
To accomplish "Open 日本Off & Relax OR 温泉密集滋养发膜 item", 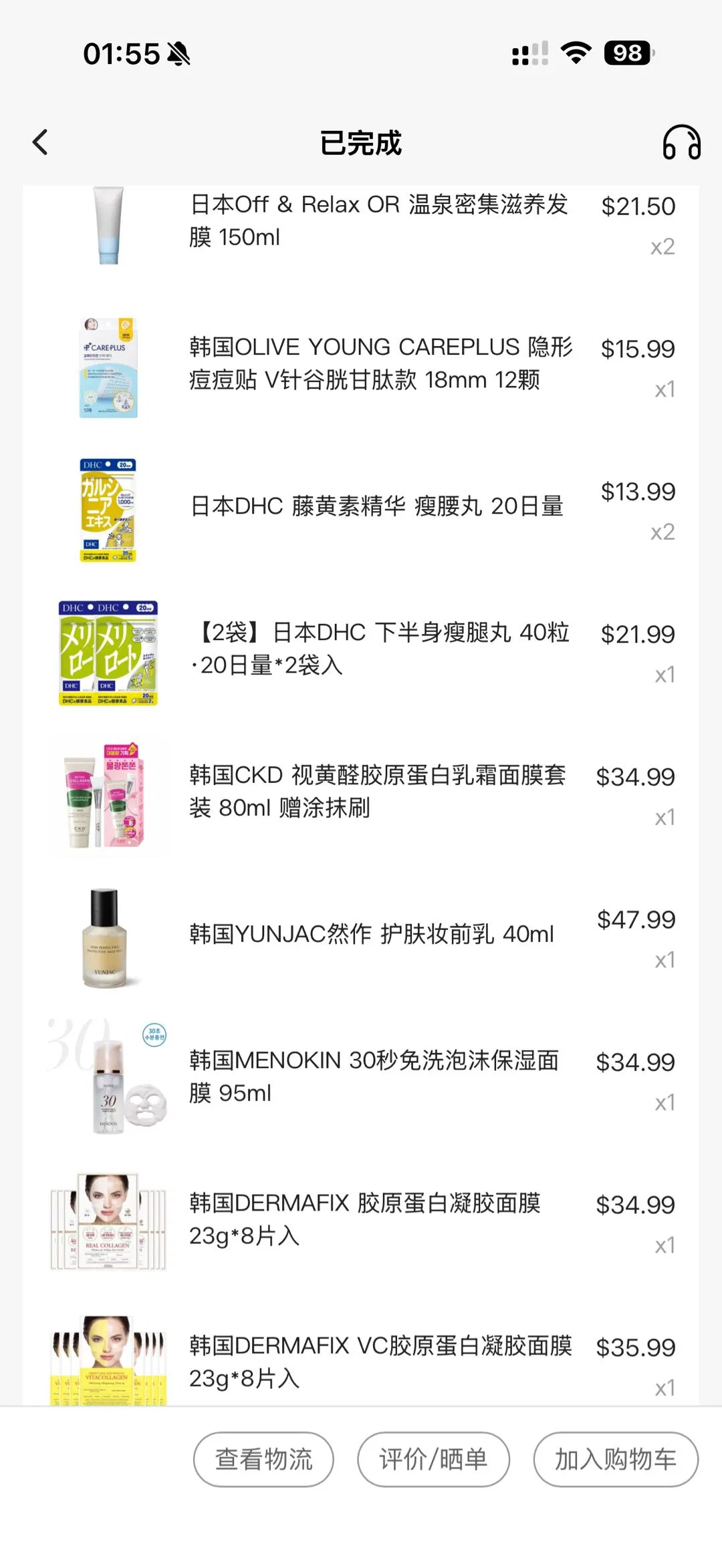I will [378, 221].
